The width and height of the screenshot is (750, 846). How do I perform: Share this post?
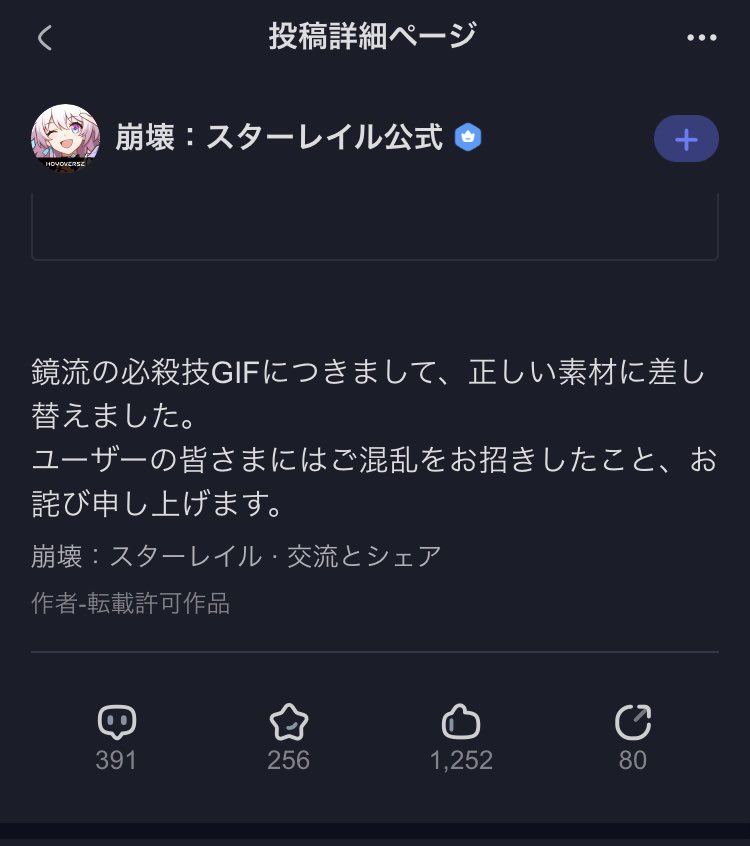coord(632,722)
